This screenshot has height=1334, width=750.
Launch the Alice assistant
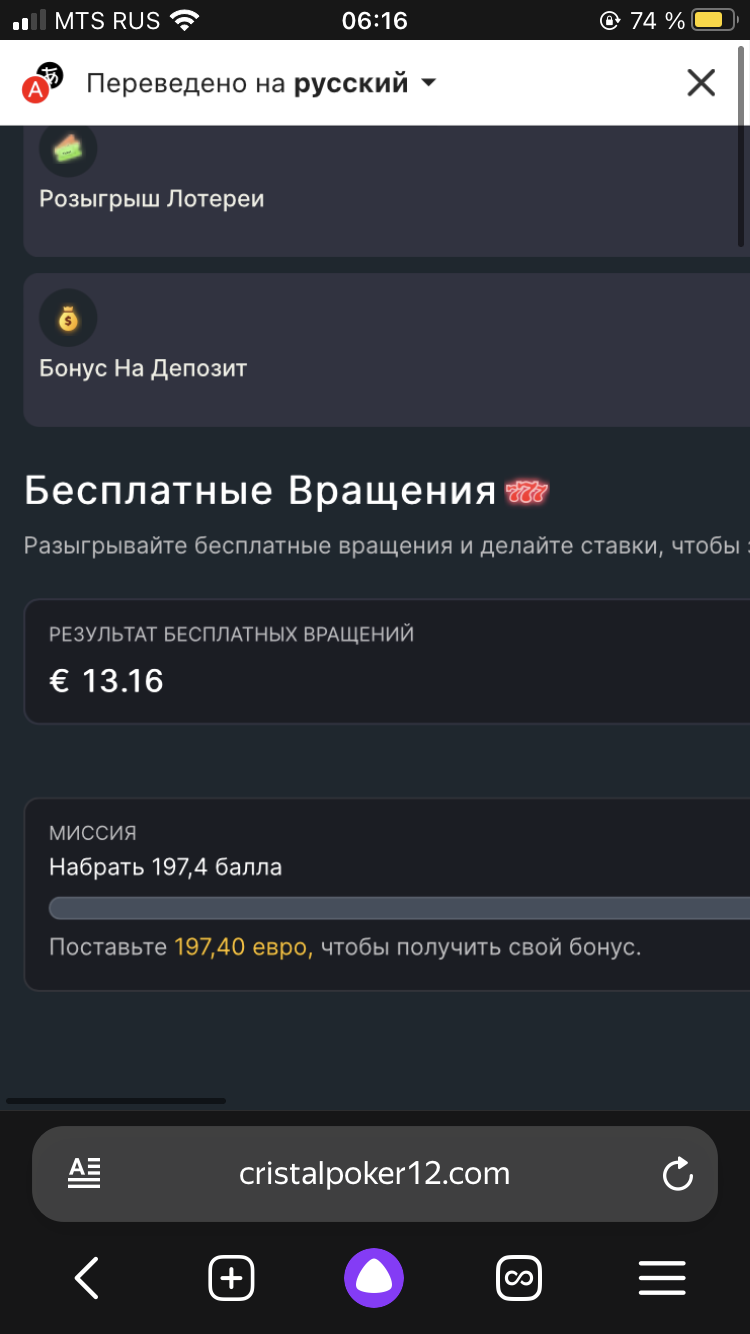coord(374,1278)
